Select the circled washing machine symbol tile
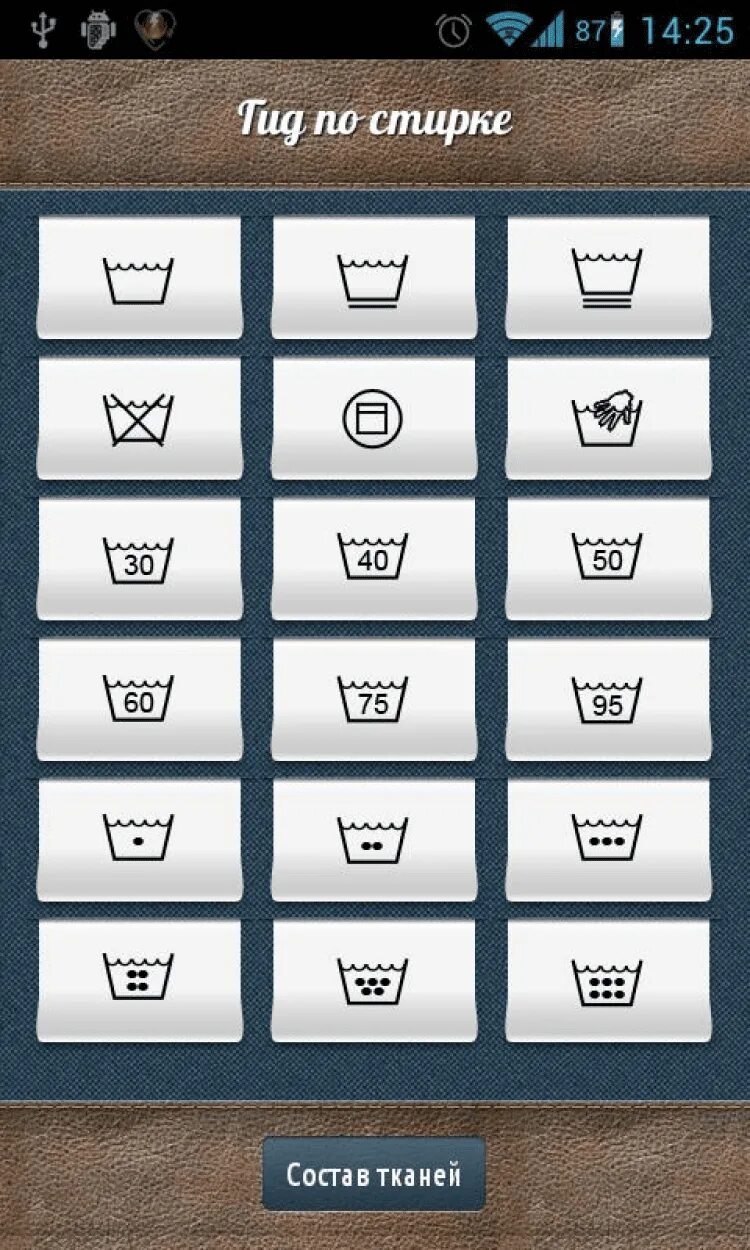 click(373, 418)
